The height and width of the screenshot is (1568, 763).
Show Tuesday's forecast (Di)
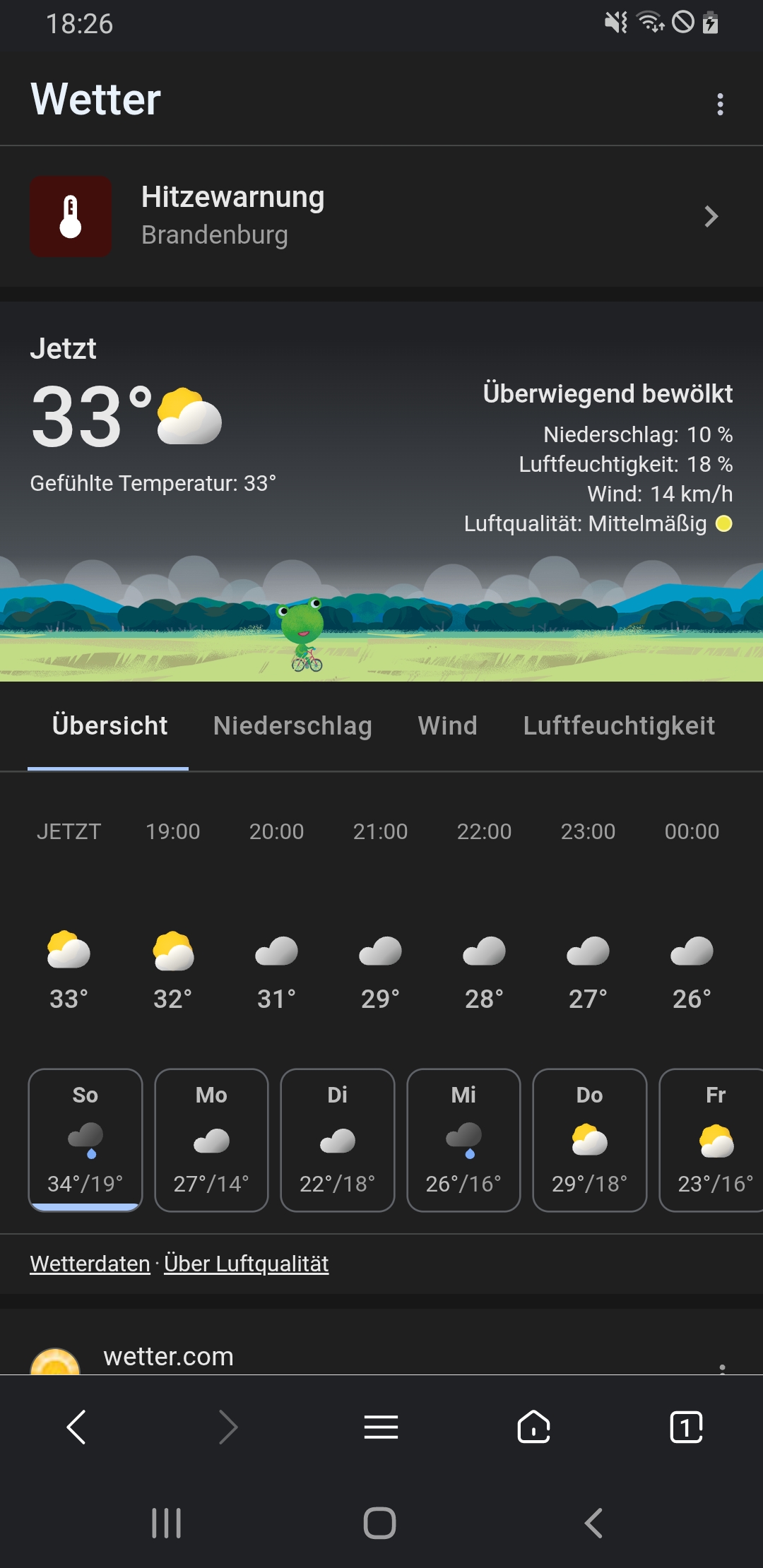338,1140
